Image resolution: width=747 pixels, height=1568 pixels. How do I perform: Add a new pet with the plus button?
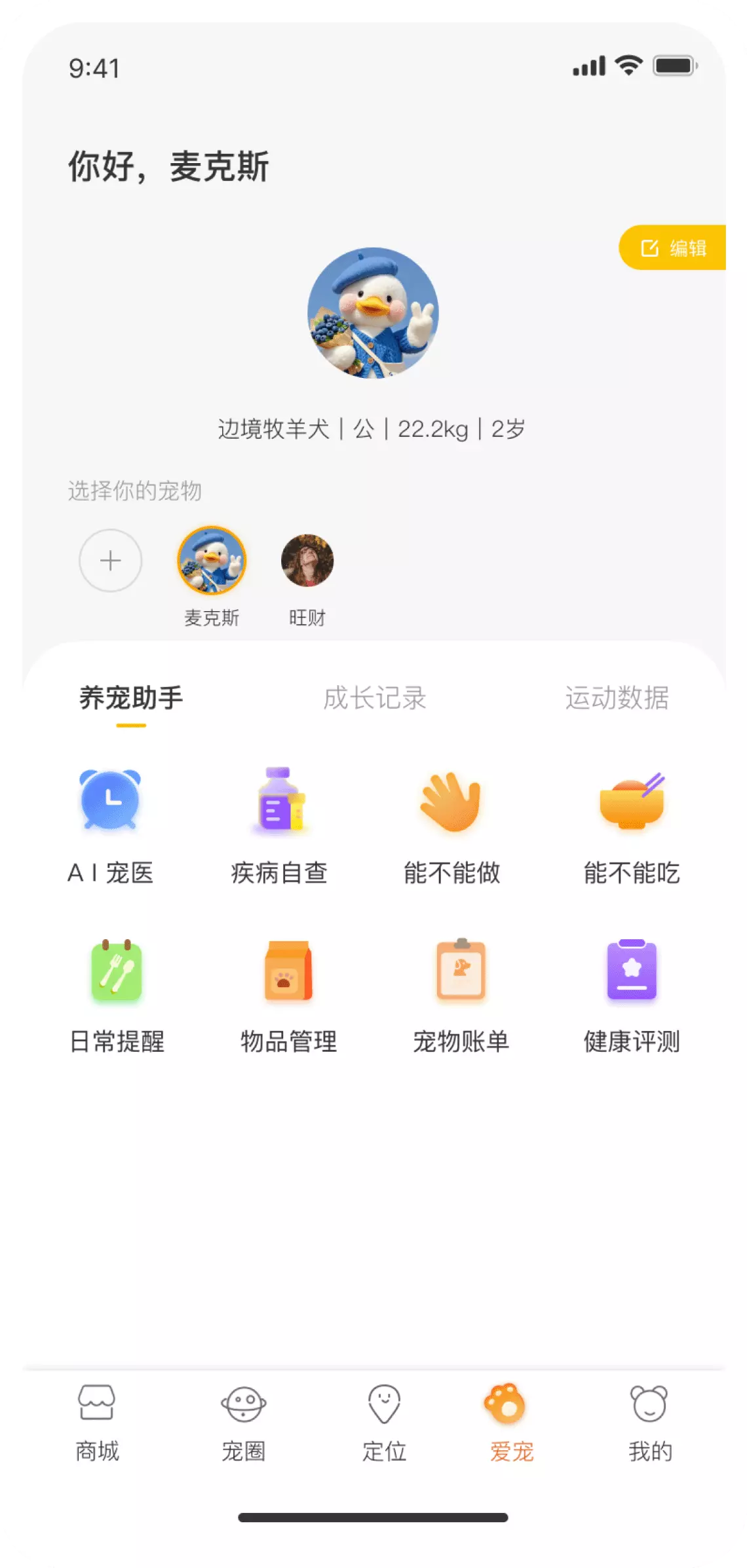click(110, 561)
